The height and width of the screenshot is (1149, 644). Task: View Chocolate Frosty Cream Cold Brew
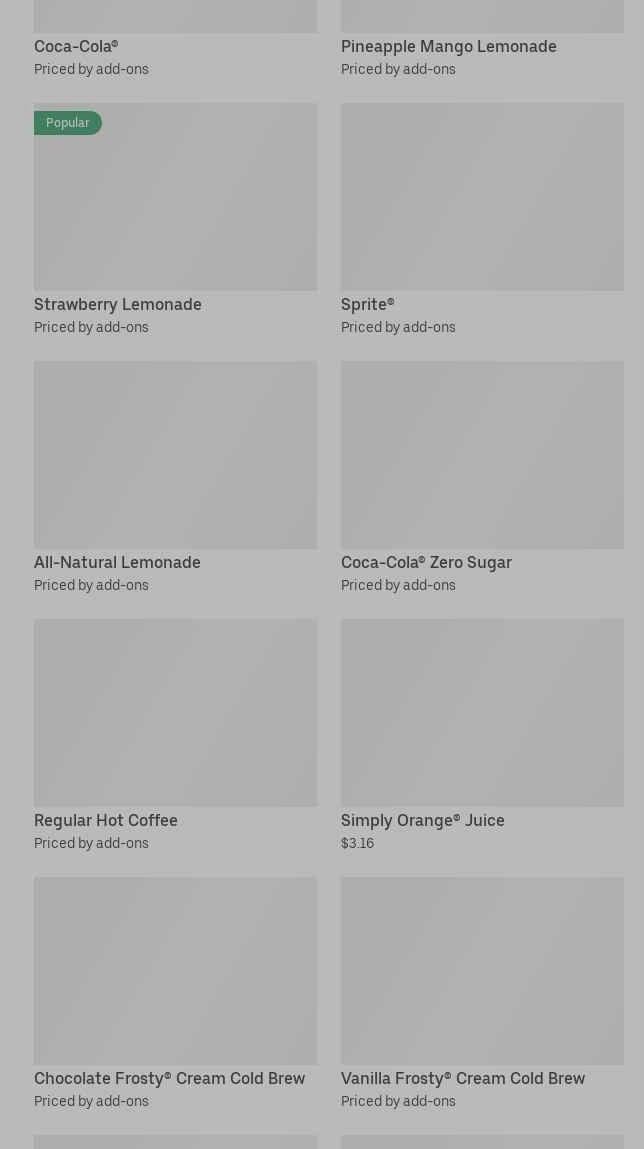[x=175, y=993]
